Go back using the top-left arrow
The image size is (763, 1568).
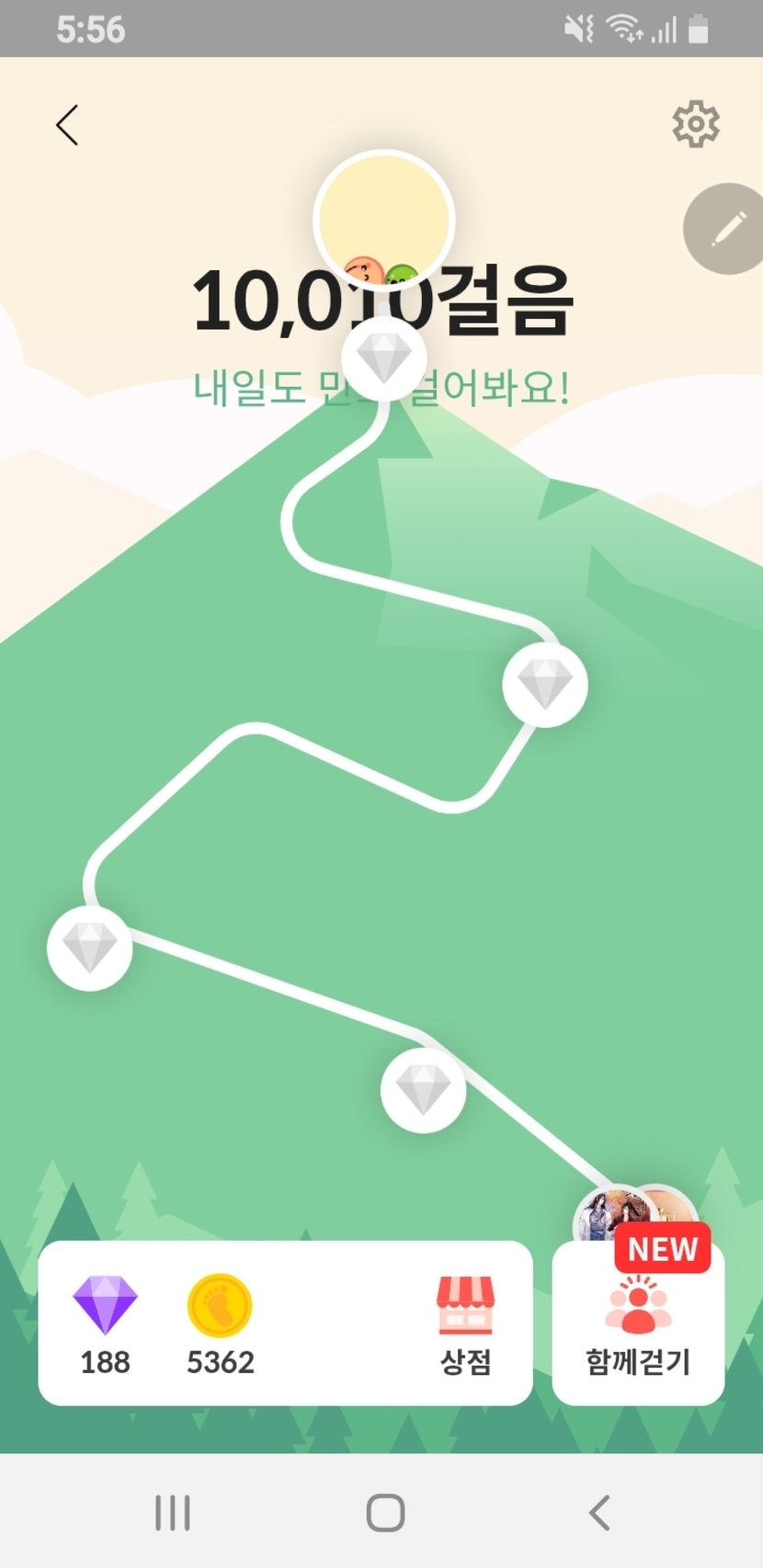tap(67, 125)
